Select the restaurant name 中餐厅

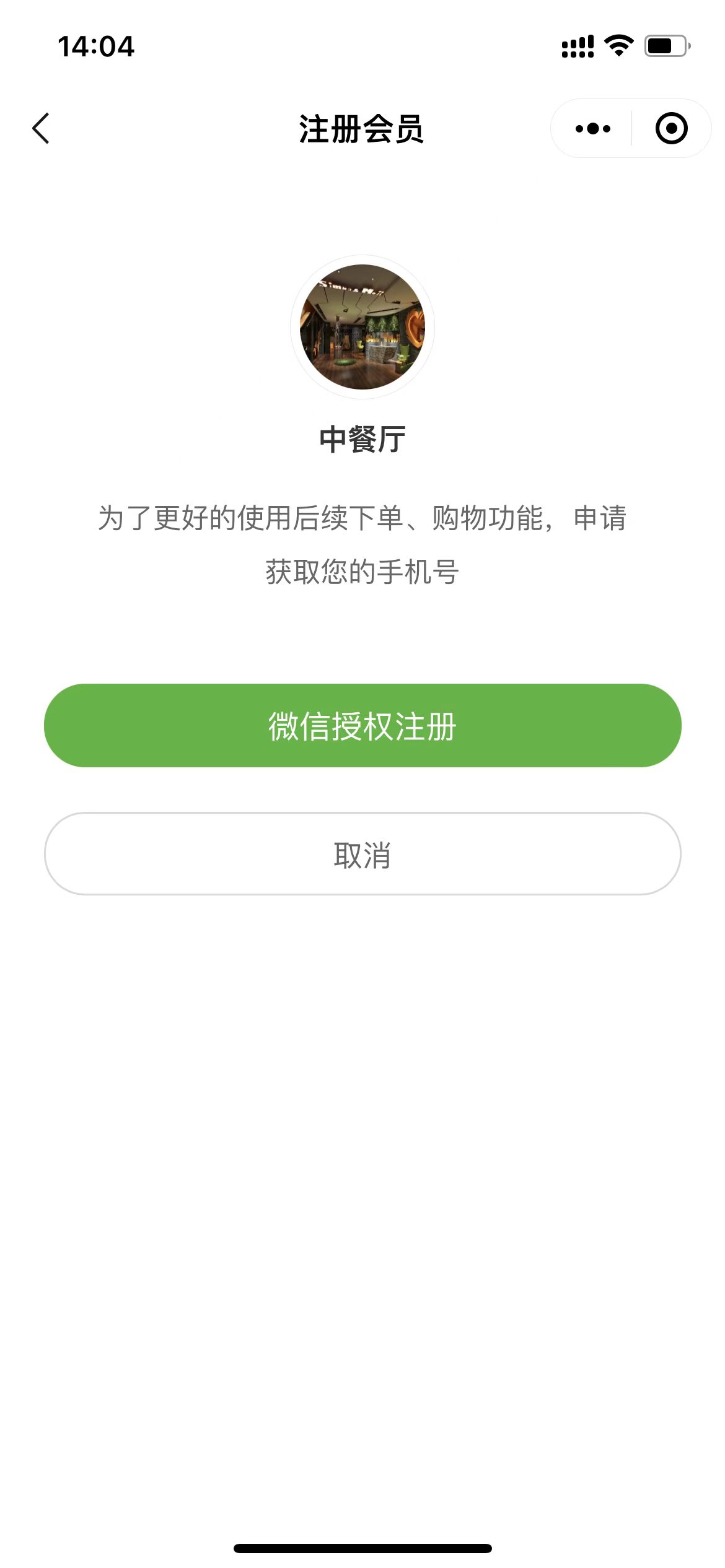coord(362,437)
